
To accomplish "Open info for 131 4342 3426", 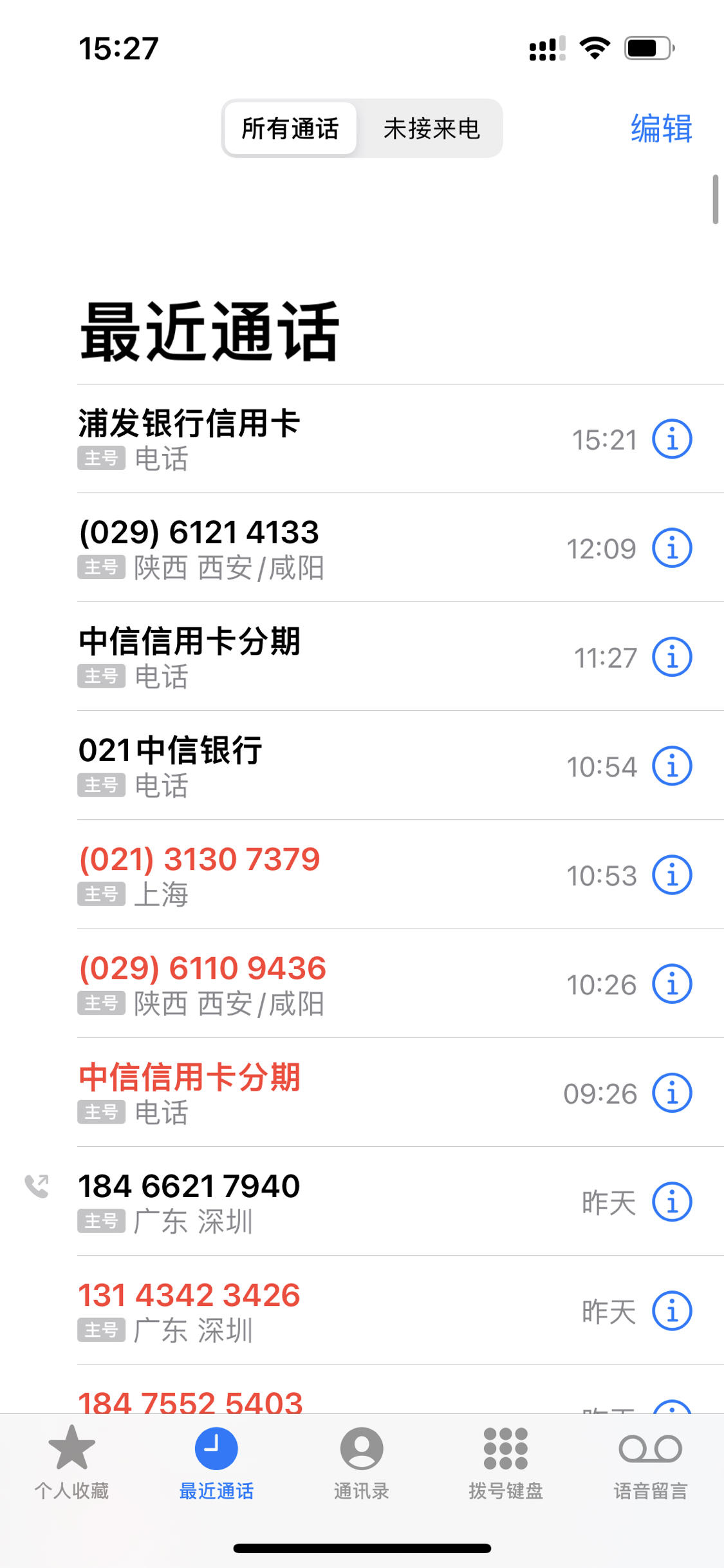I will (672, 1310).
